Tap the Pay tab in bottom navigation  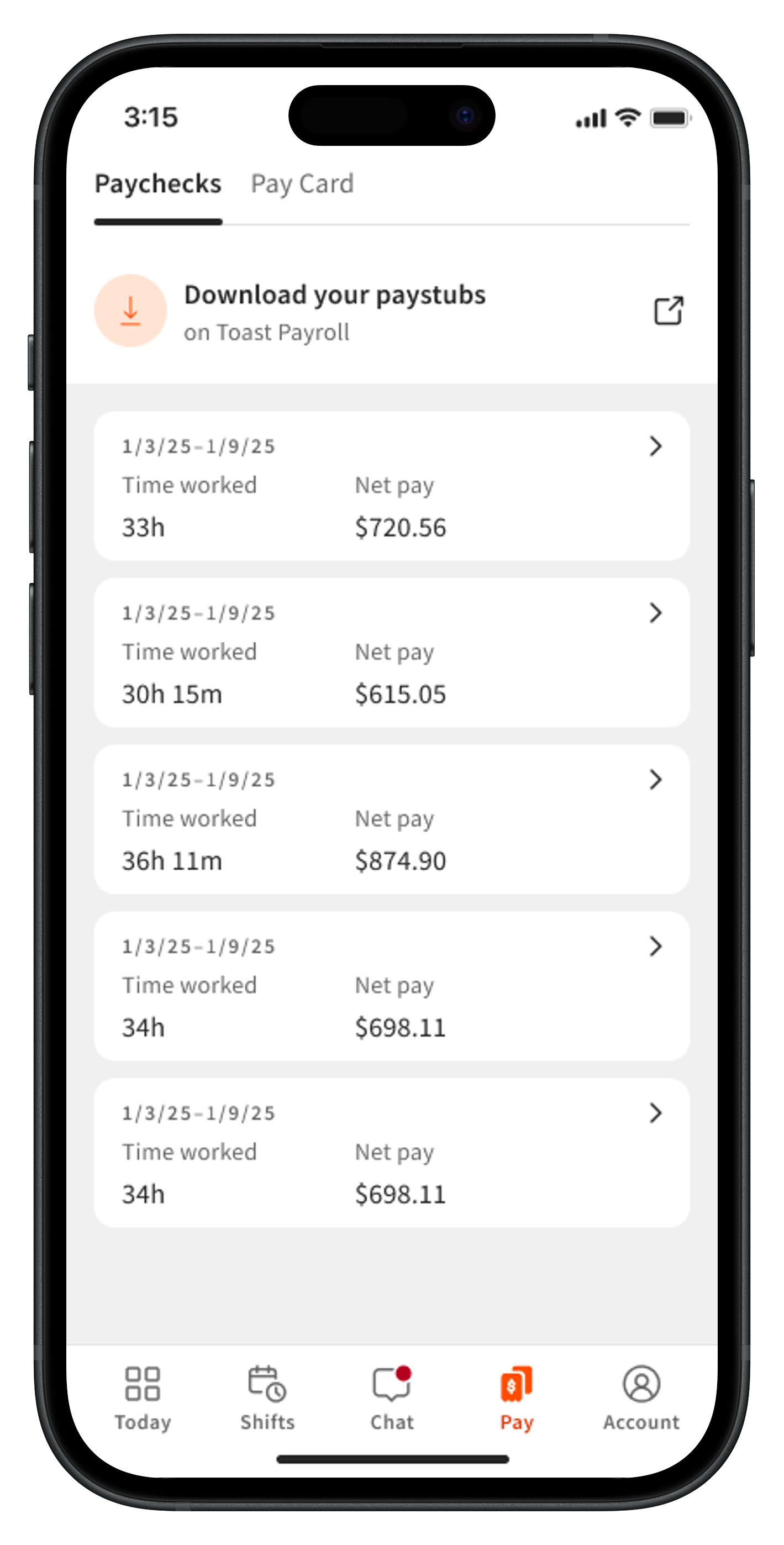click(517, 1397)
